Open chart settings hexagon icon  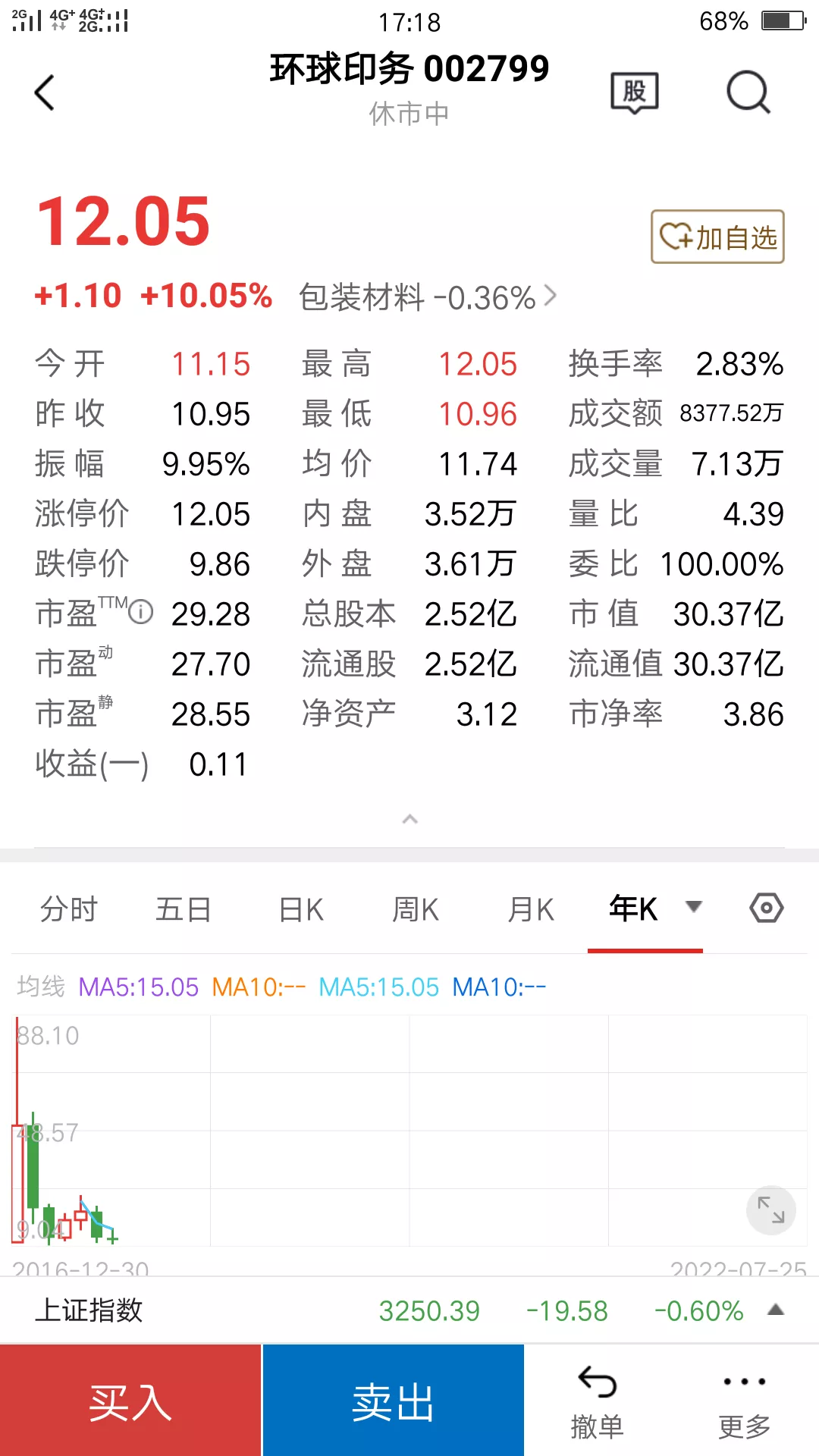point(766,908)
